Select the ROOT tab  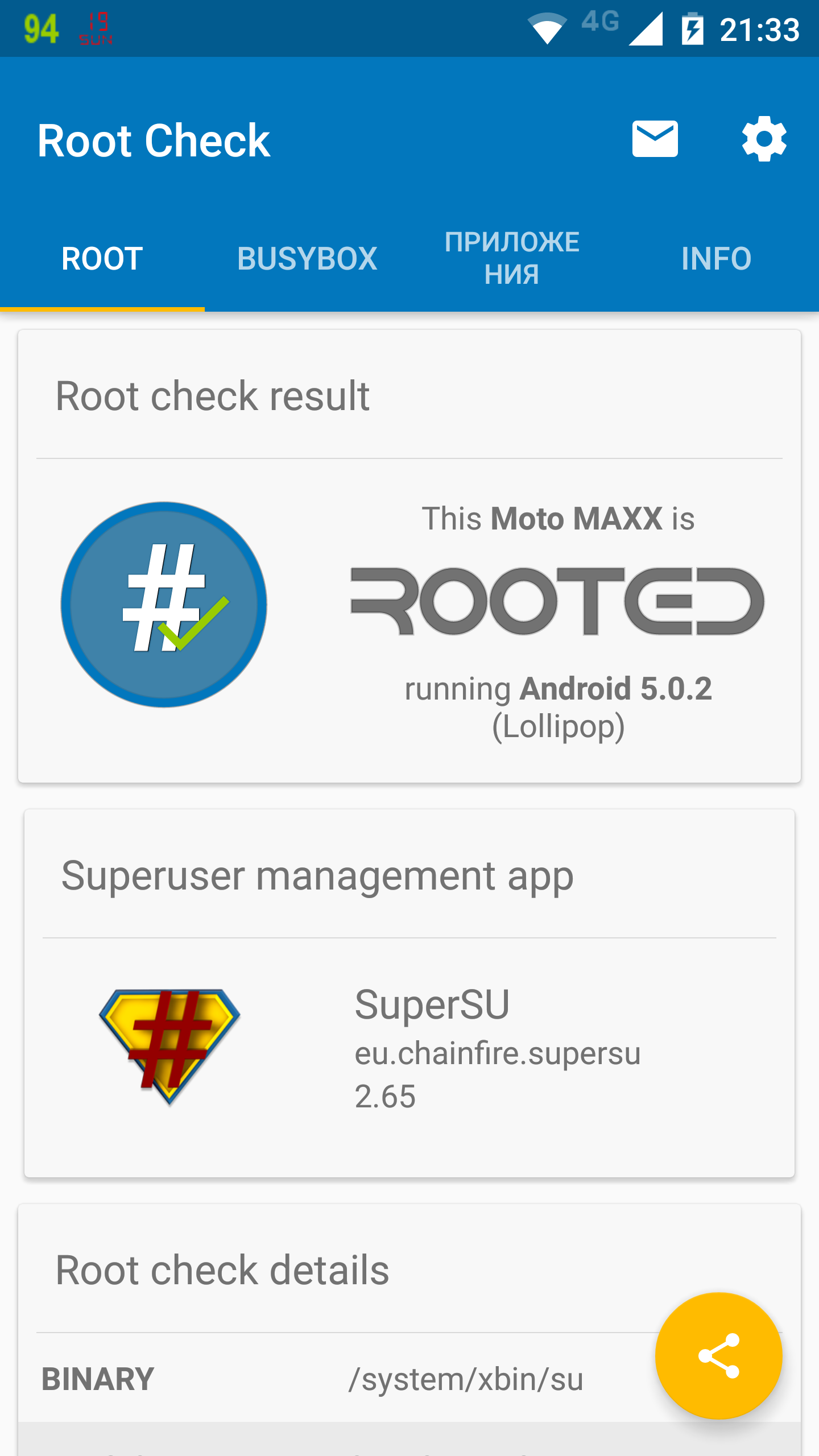click(102, 259)
